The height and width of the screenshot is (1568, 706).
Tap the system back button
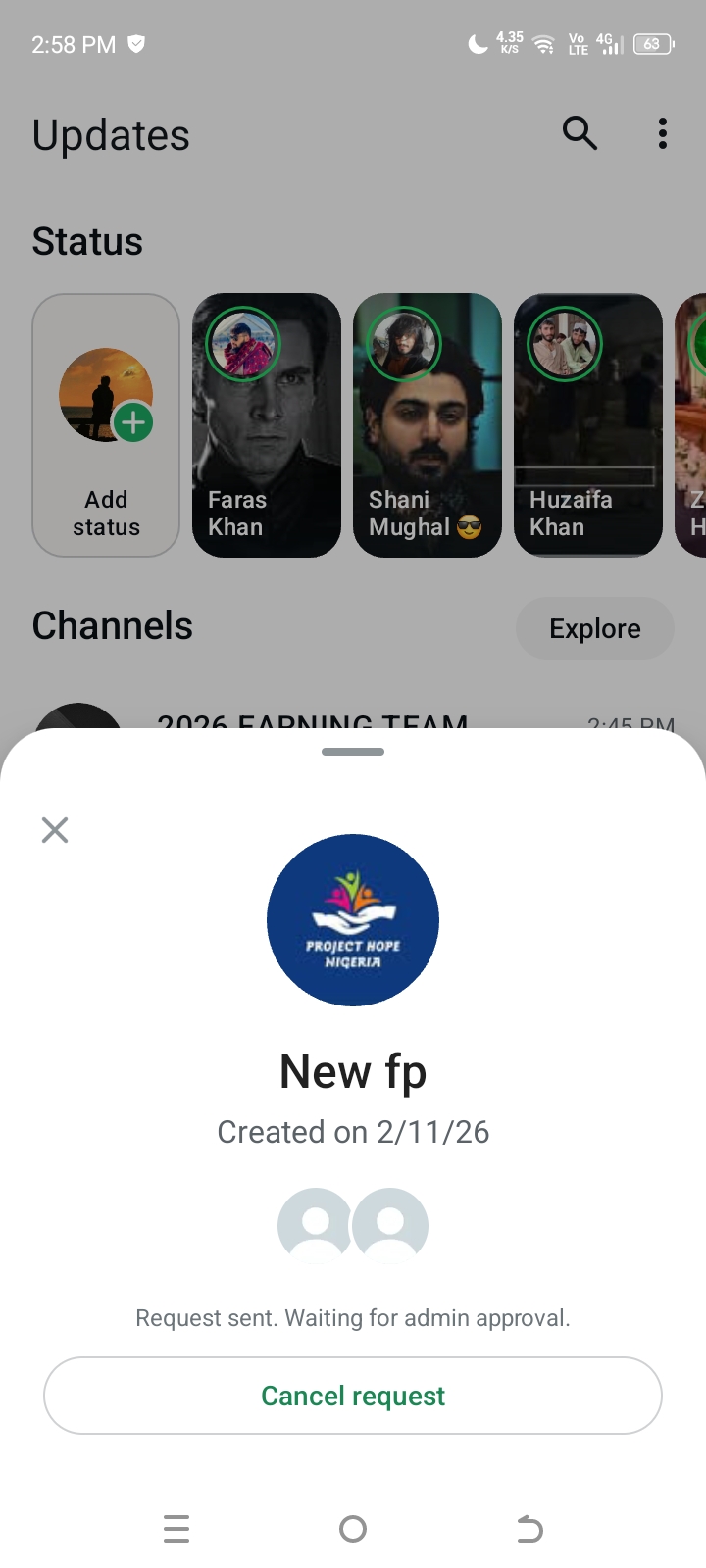point(529,1529)
